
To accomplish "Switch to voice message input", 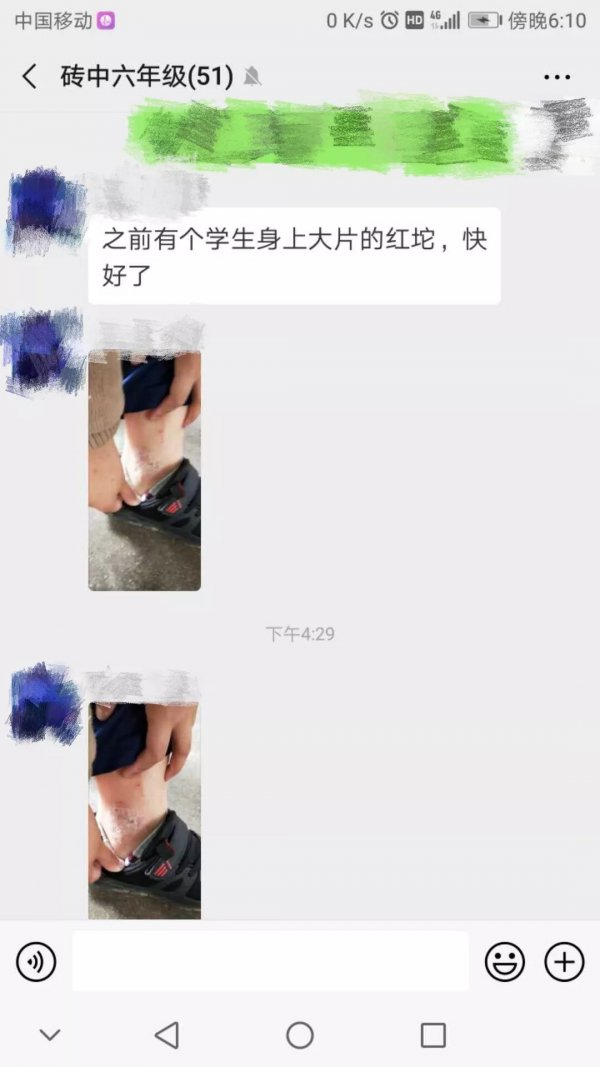I will click(36, 963).
